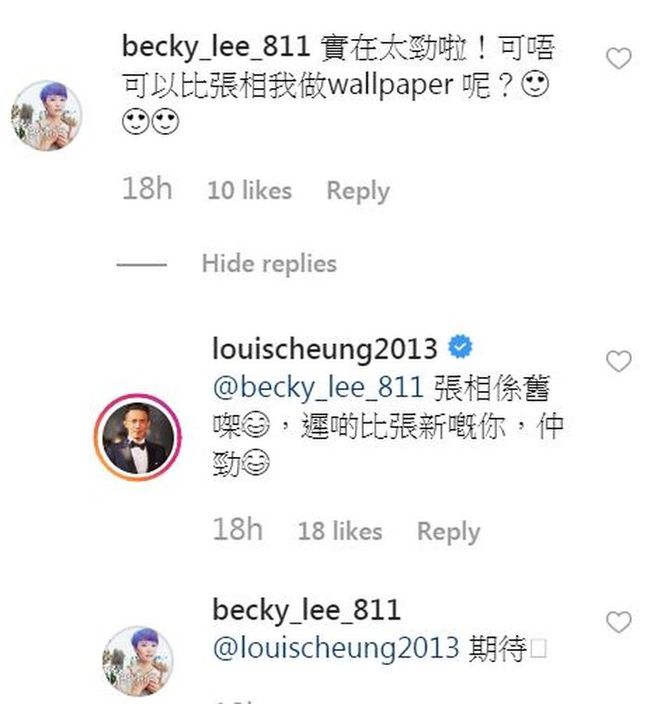Hide replies under the first comment
The height and width of the screenshot is (704, 654).
[x=268, y=264]
